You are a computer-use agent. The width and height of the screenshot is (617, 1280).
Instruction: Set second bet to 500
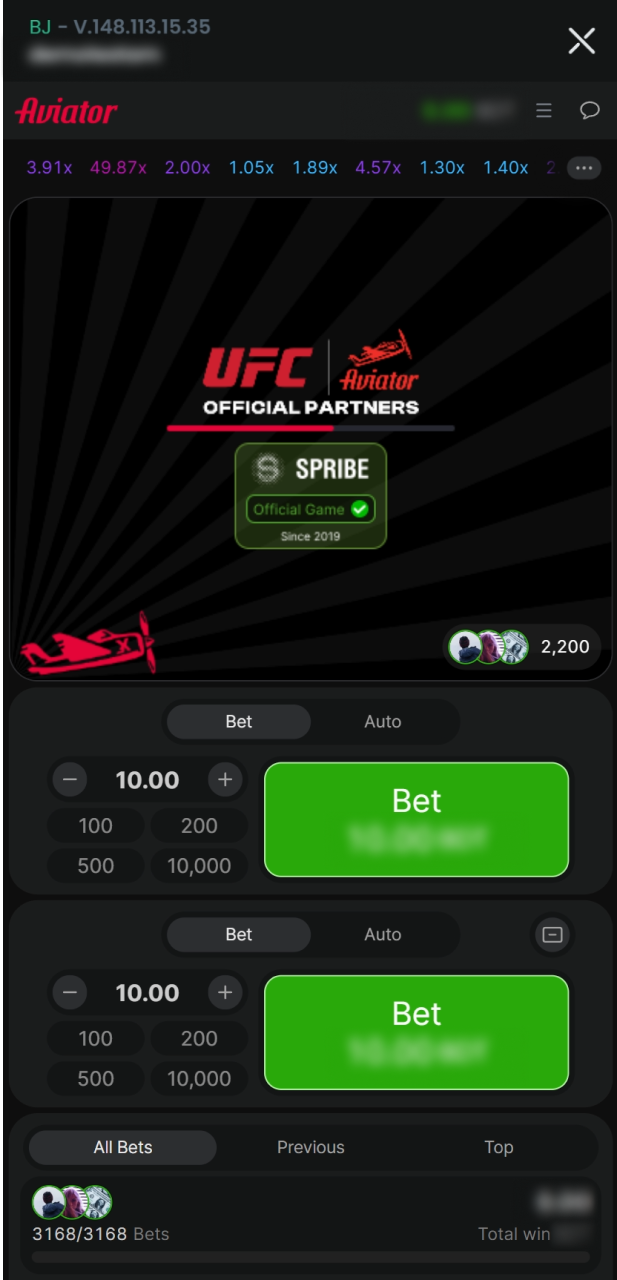(x=96, y=1079)
